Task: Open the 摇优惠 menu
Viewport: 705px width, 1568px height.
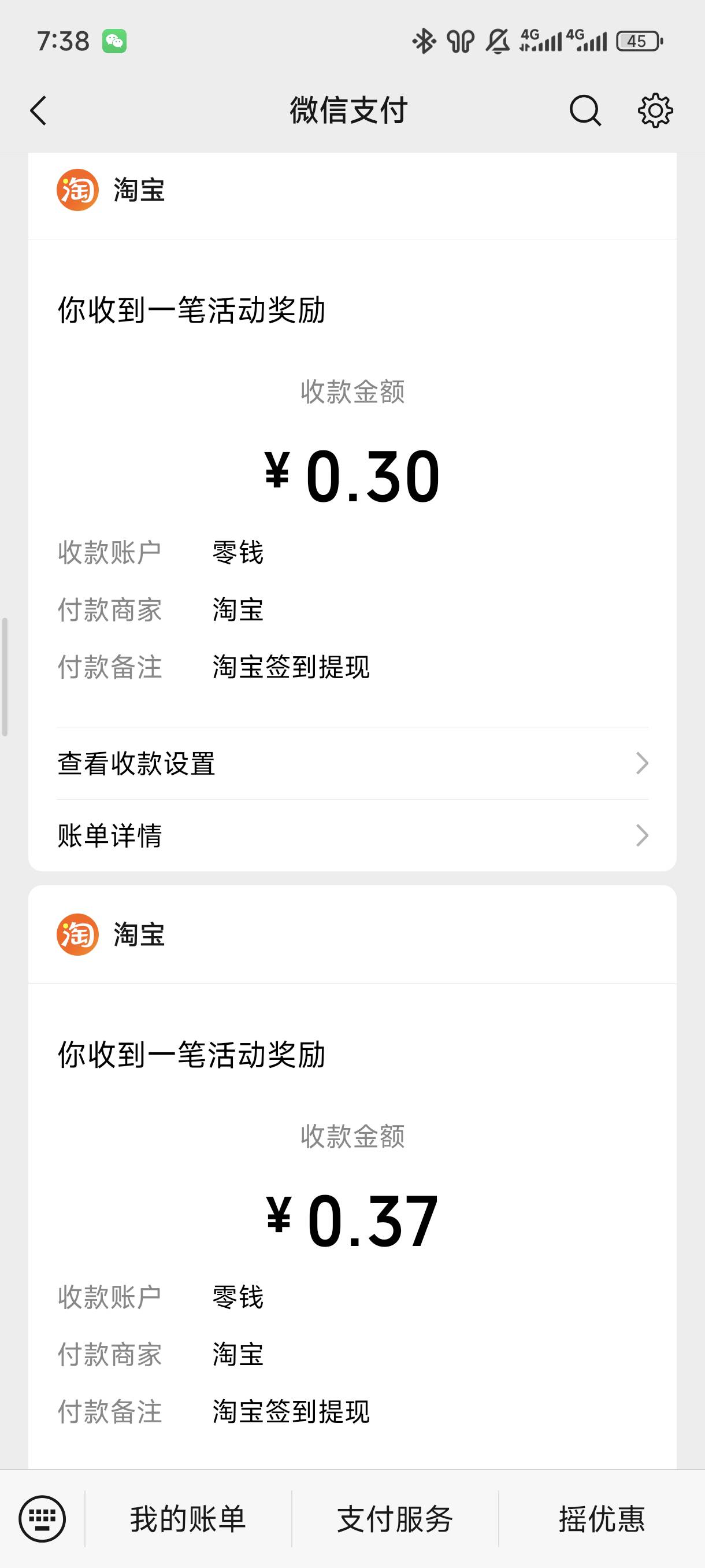Action: [602, 1519]
